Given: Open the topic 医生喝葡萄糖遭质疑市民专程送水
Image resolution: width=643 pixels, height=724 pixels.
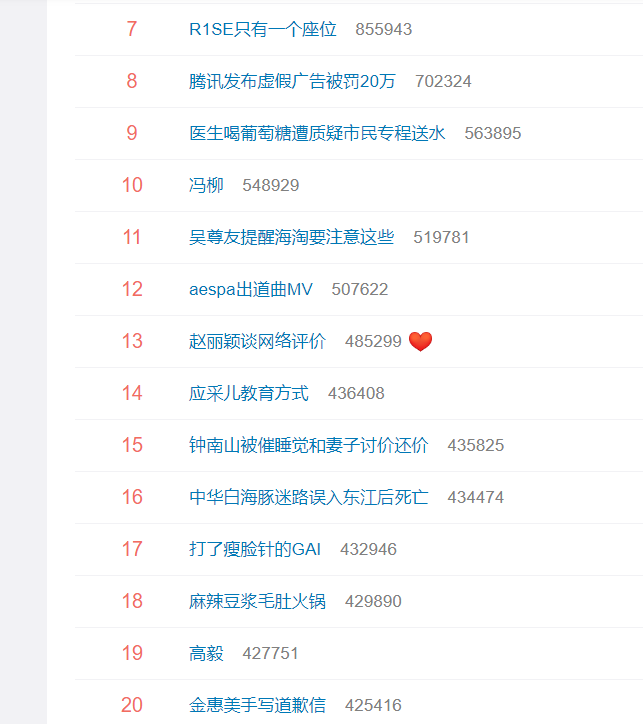Looking at the screenshot, I should (x=317, y=134).
